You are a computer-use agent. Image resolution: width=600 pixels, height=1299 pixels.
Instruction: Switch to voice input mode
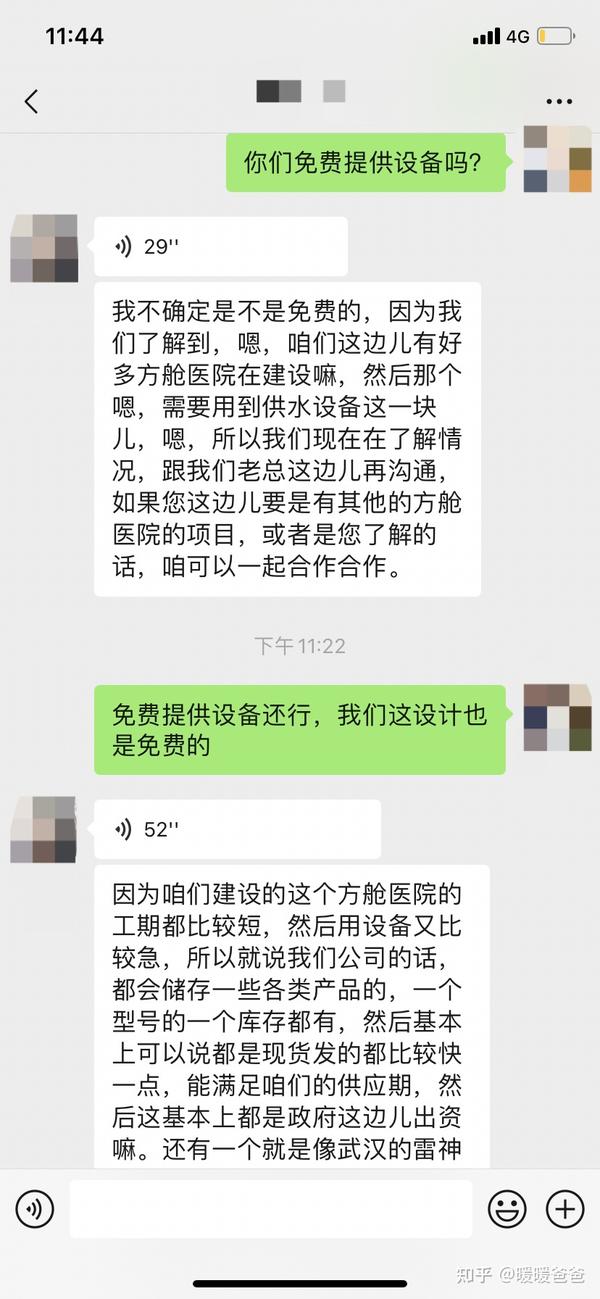click(x=35, y=1209)
